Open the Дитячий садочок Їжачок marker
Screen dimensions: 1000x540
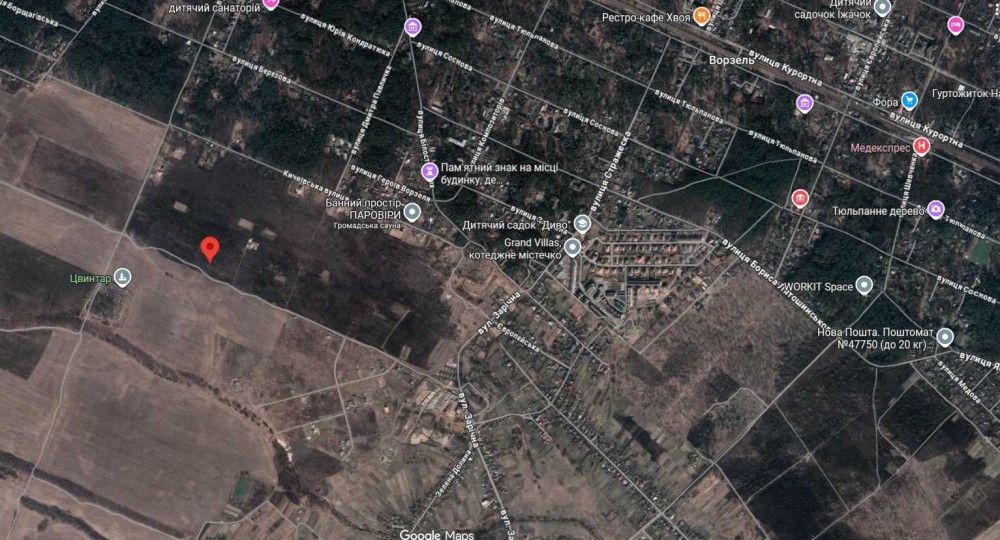point(882,8)
